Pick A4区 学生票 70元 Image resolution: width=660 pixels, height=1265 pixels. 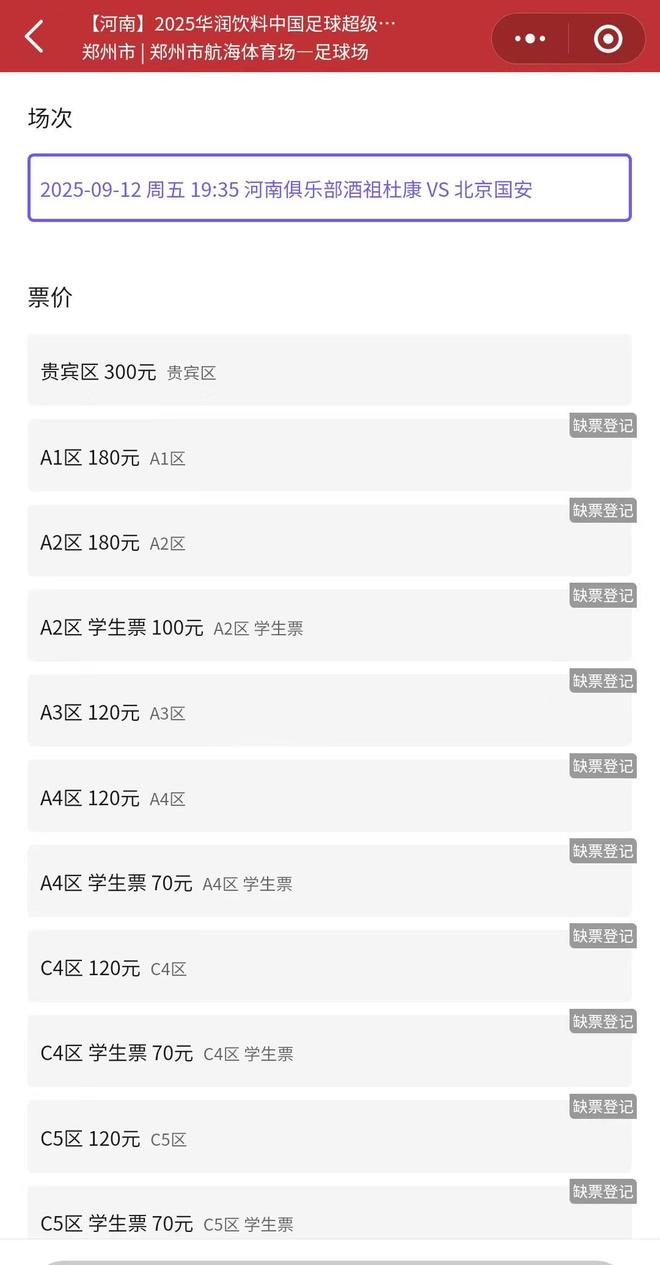pos(329,882)
